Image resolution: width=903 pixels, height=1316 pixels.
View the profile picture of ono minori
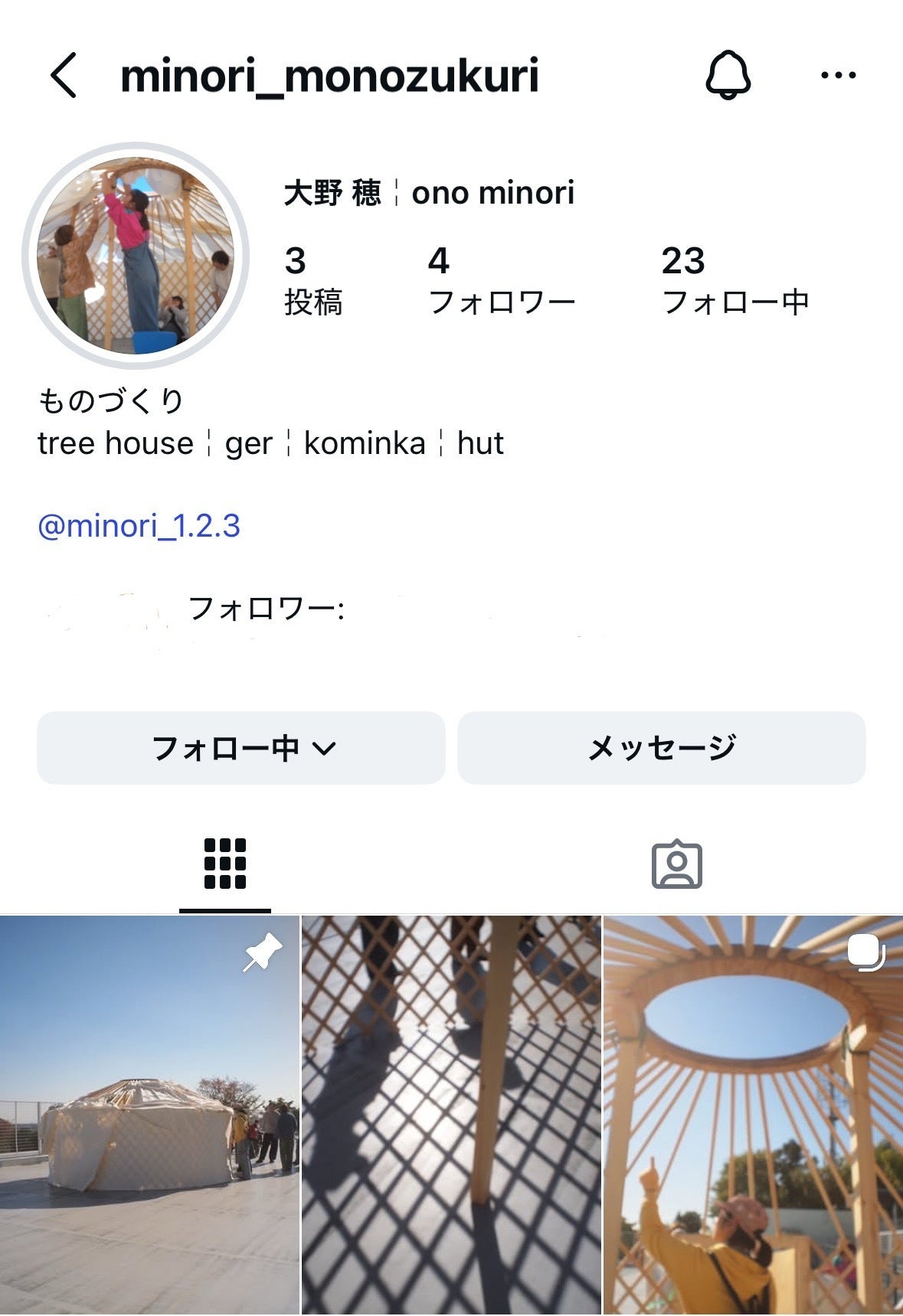136,255
